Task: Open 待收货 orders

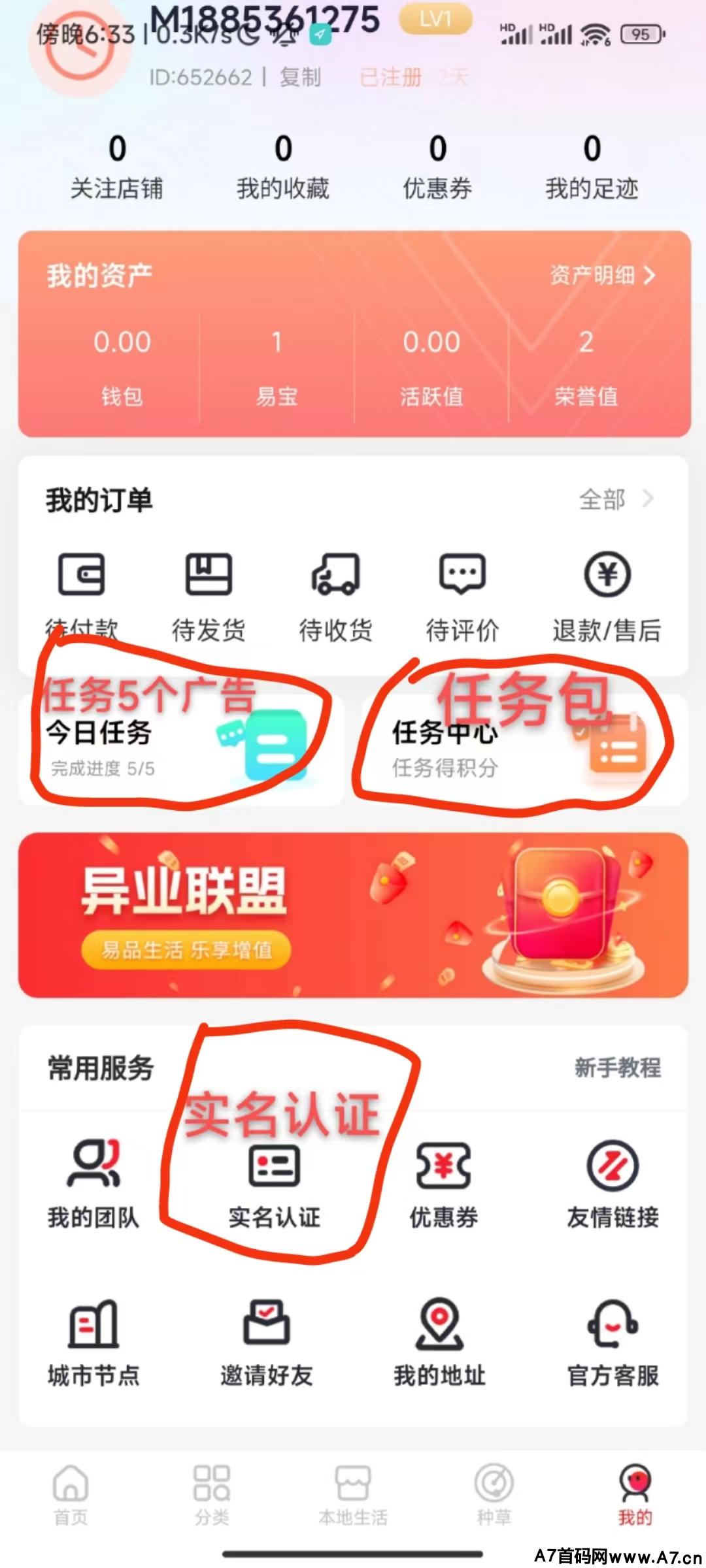Action: pyautogui.click(x=335, y=596)
